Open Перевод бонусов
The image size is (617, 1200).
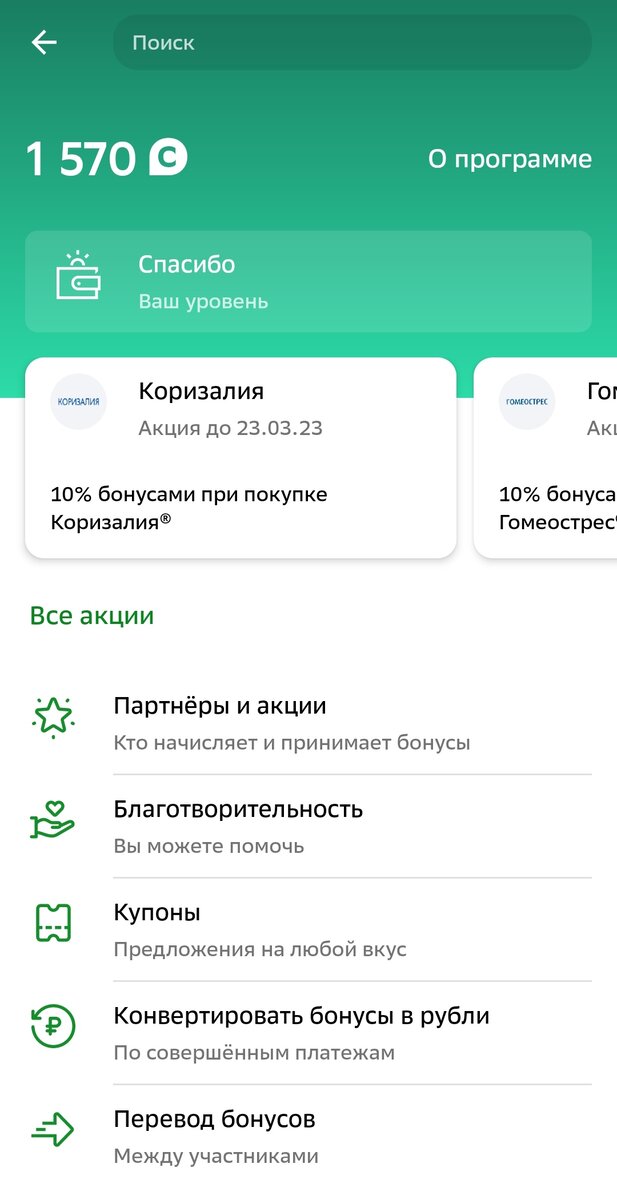pyautogui.click(x=308, y=1136)
